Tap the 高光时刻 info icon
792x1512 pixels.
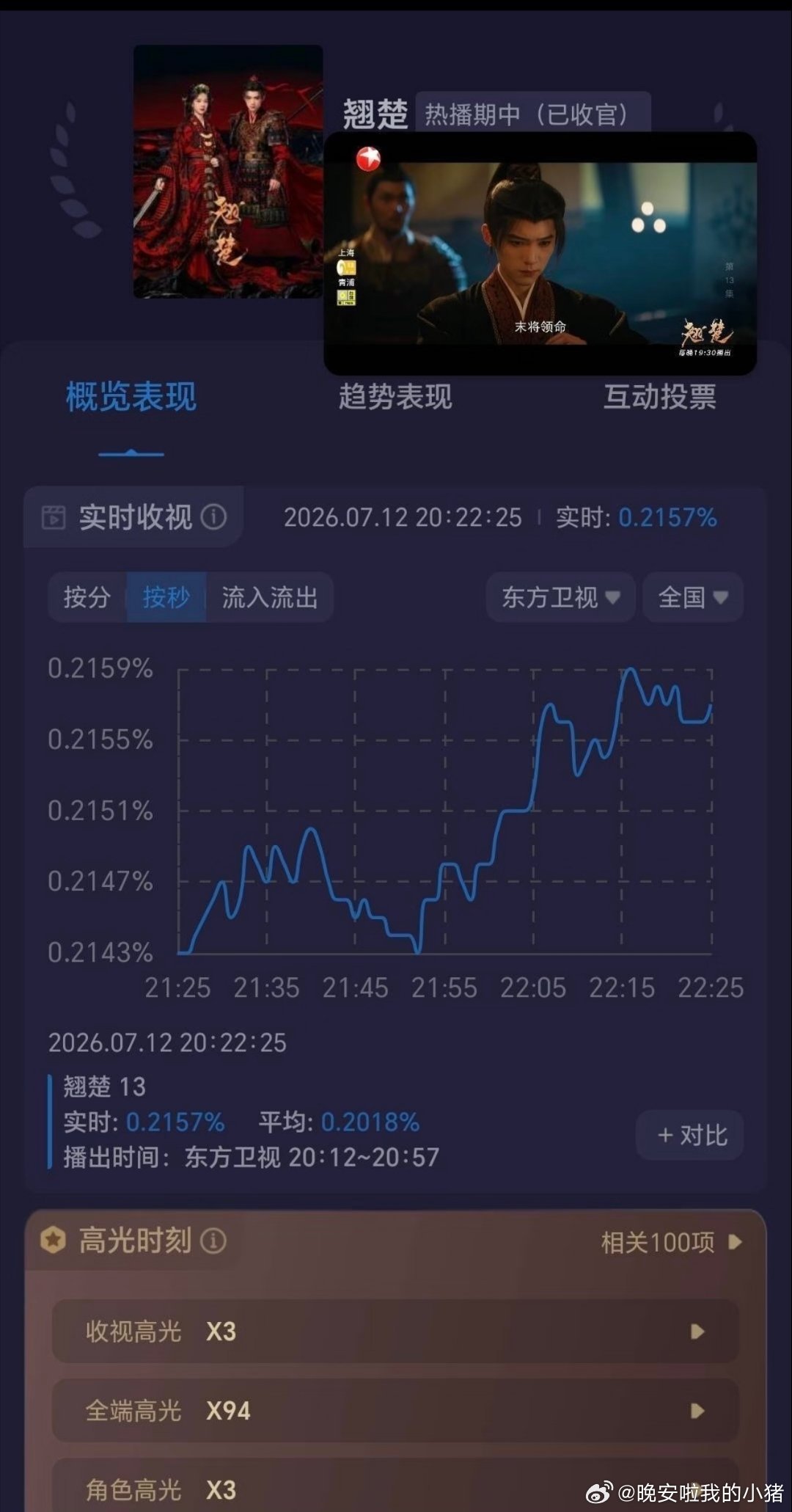pos(213,1241)
